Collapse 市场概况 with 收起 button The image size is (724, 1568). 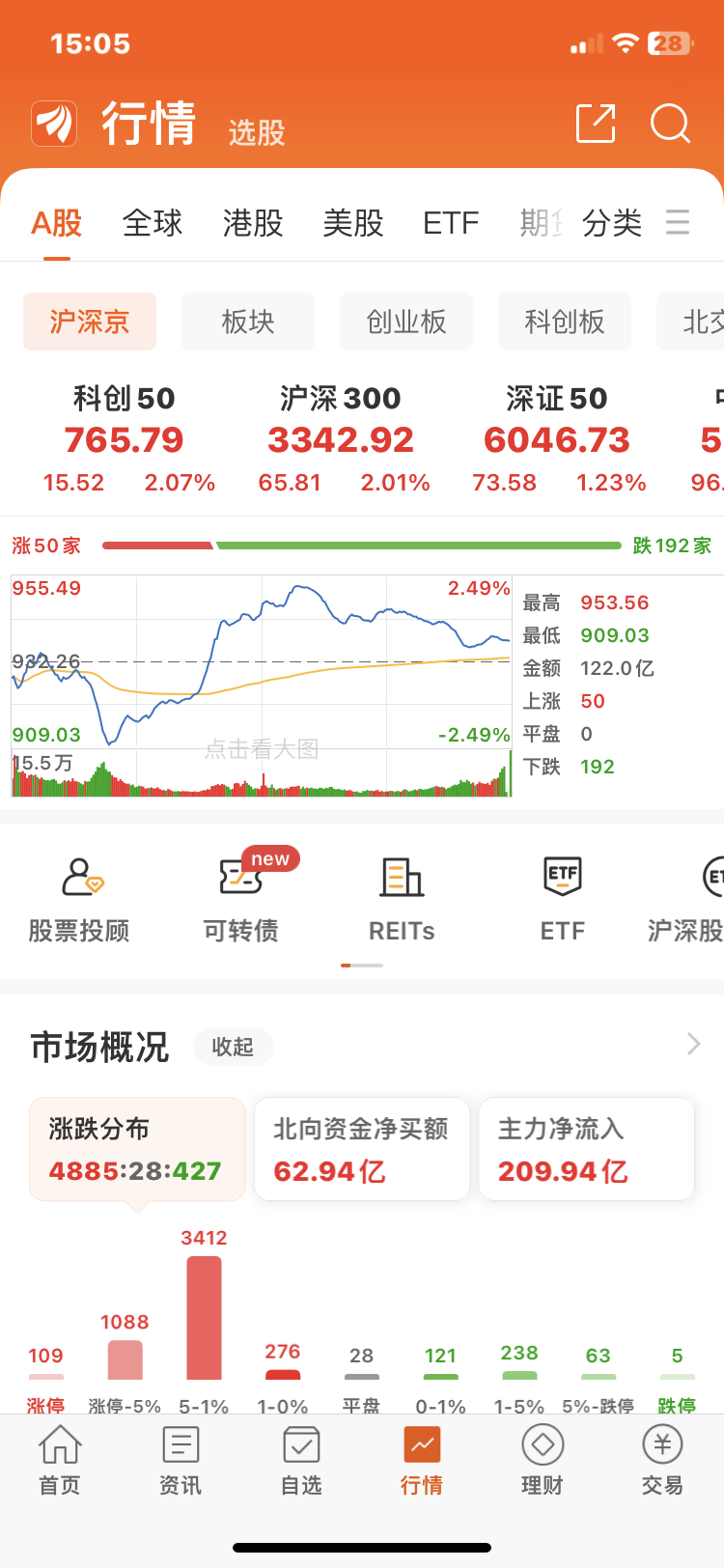pyautogui.click(x=233, y=1047)
